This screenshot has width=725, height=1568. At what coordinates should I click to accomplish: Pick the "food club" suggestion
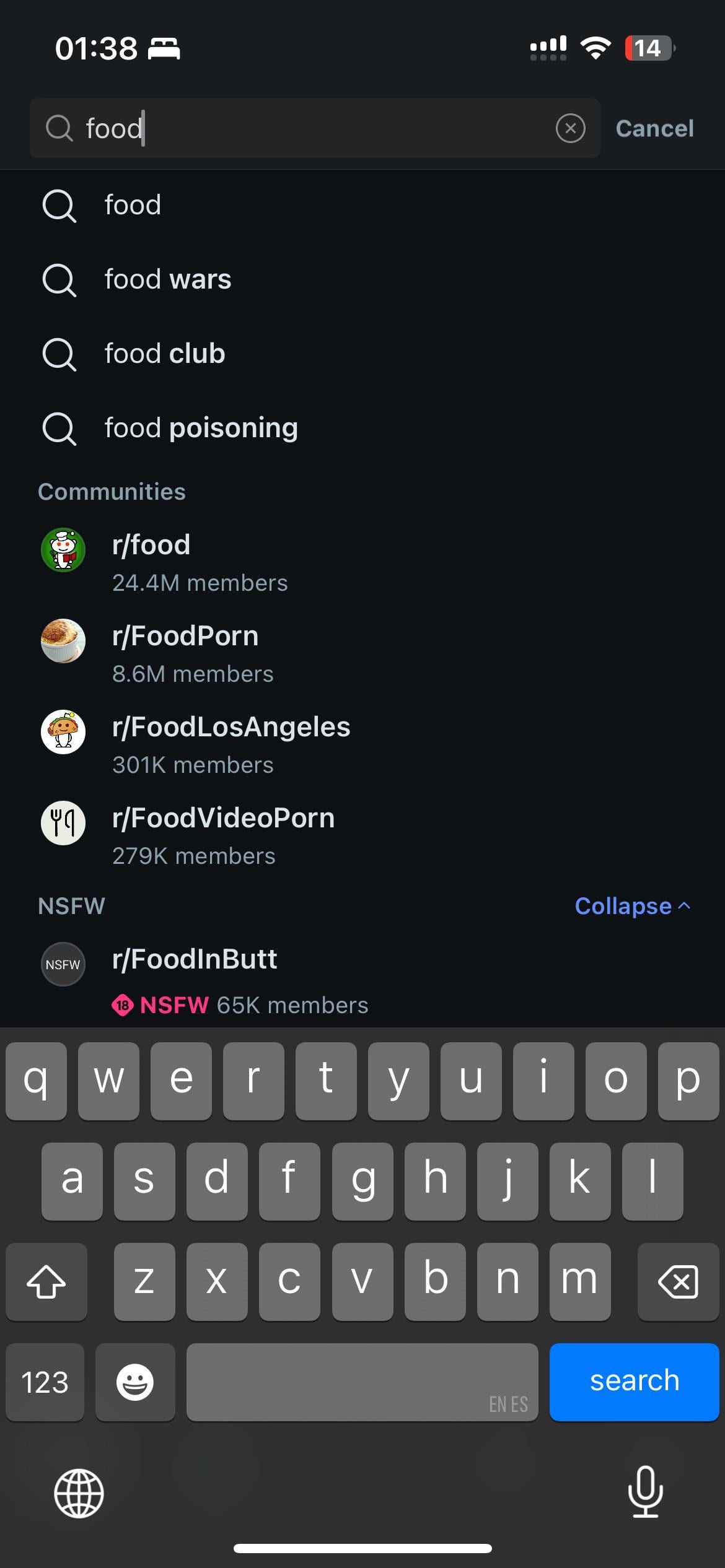[x=362, y=354]
